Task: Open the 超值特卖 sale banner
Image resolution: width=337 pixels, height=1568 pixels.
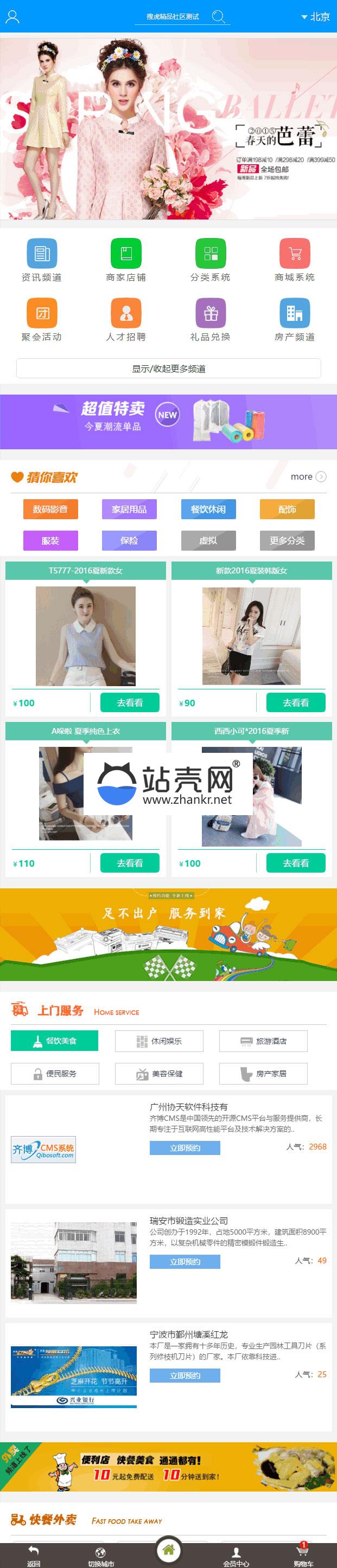Action: click(x=168, y=421)
